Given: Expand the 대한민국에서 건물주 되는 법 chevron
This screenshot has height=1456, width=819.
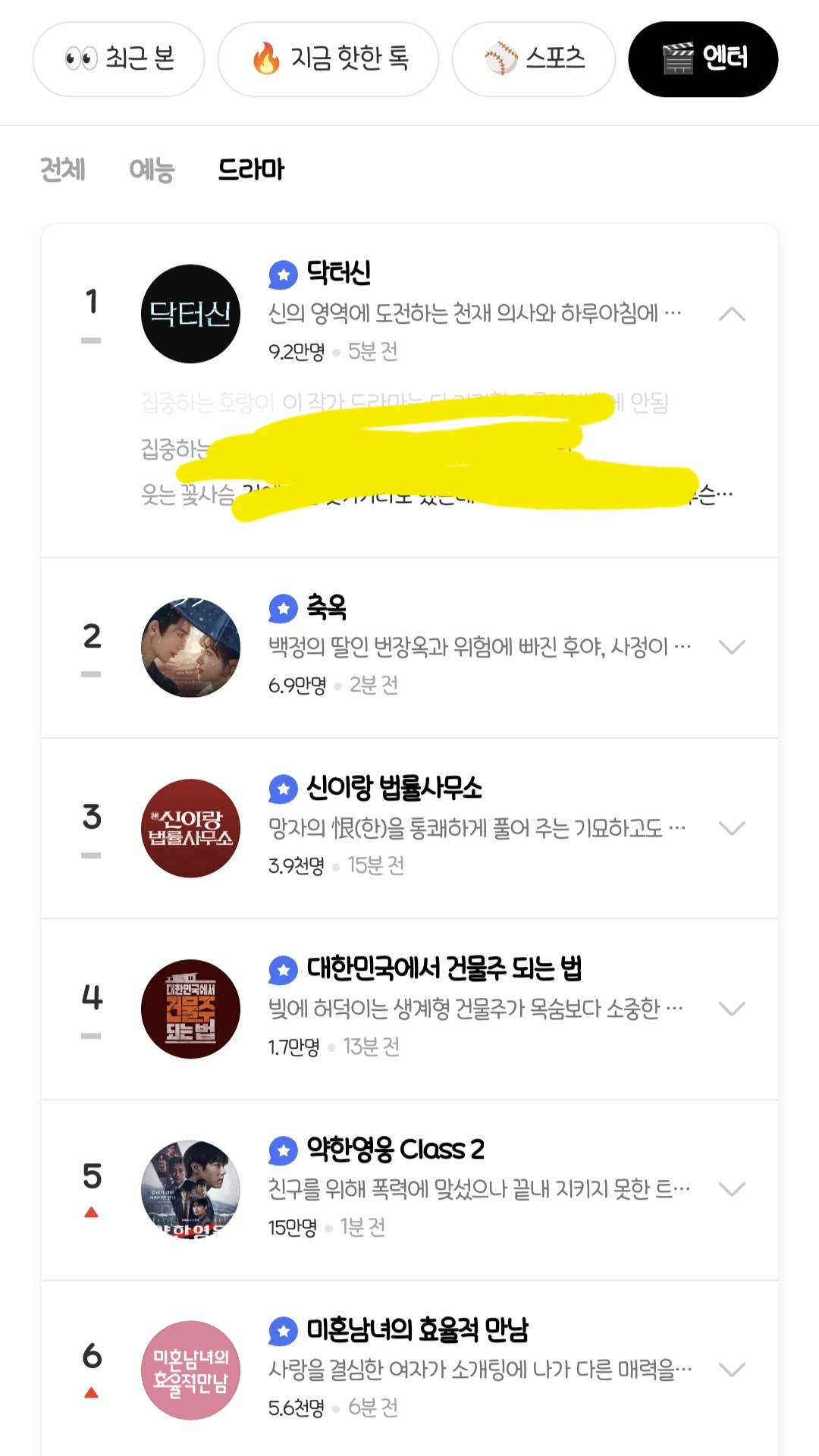Looking at the screenshot, I should click(x=732, y=1009).
